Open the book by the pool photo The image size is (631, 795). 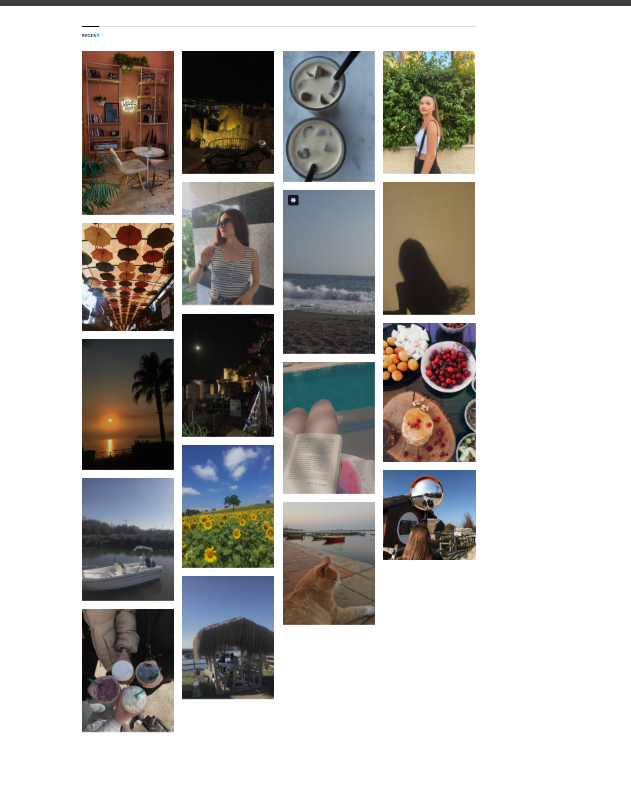pyautogui.click(x=328, y=428)
